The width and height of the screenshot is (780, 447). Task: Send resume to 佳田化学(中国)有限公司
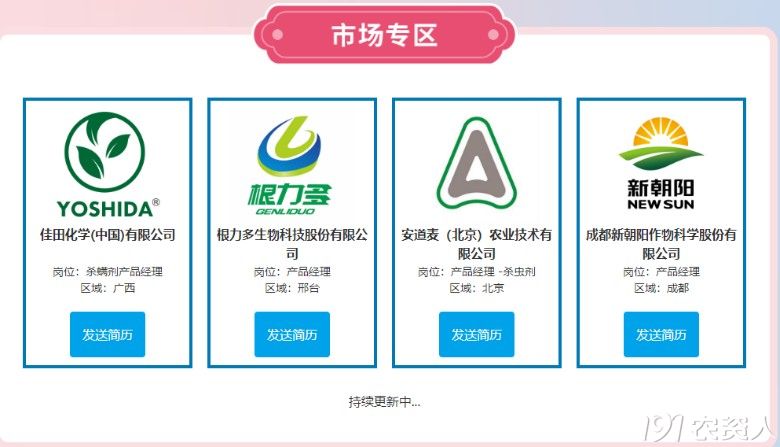(107, 335)
